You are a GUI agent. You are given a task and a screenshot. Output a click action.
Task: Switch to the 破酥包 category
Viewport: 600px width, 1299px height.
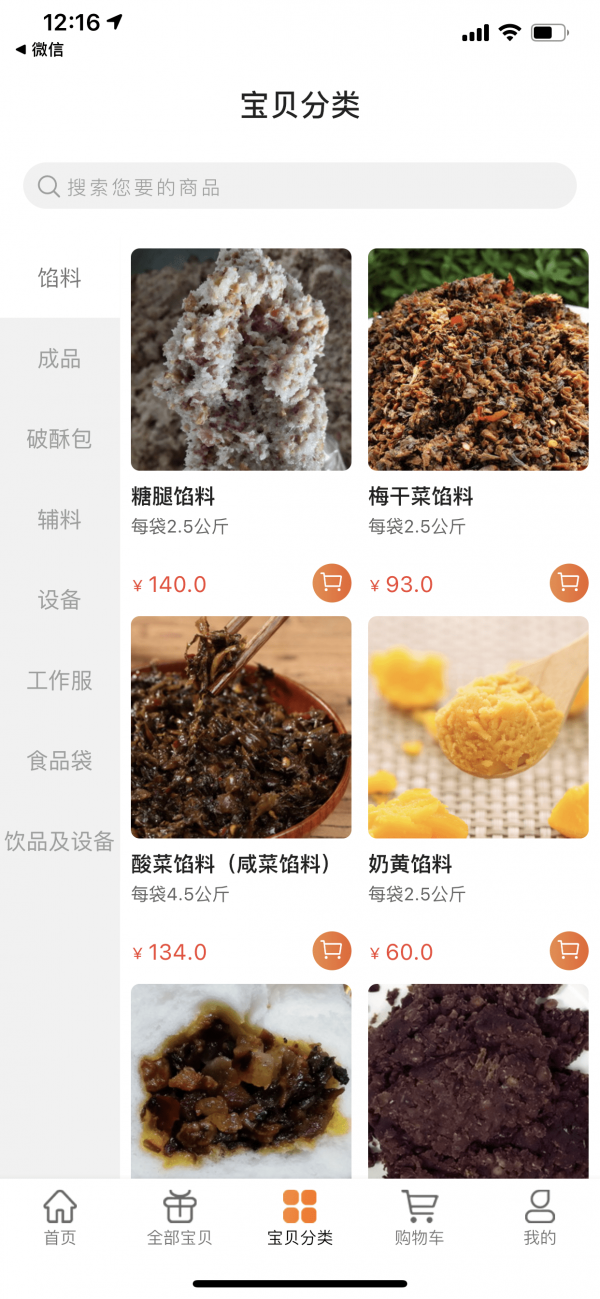(x=59, y=439)
